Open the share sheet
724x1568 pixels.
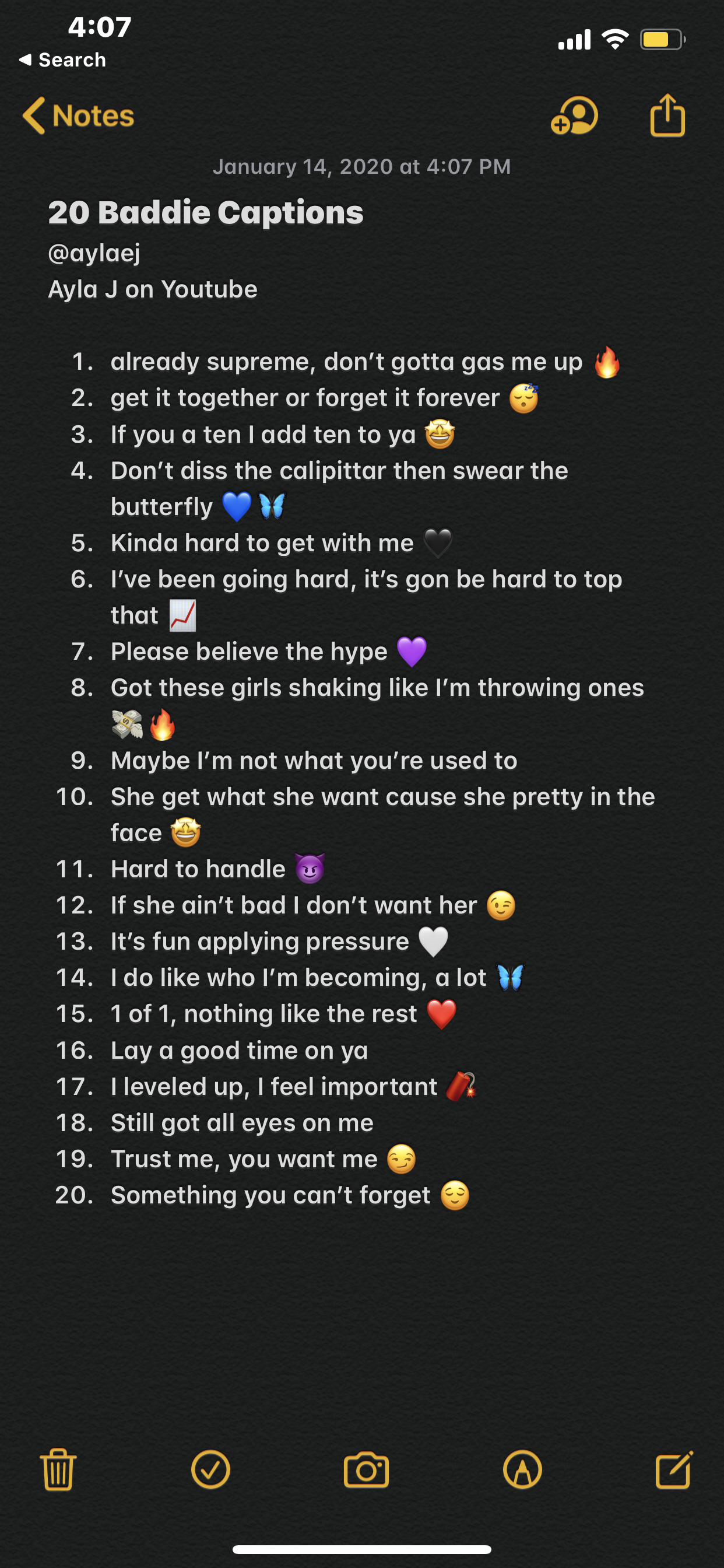(667, 116)
